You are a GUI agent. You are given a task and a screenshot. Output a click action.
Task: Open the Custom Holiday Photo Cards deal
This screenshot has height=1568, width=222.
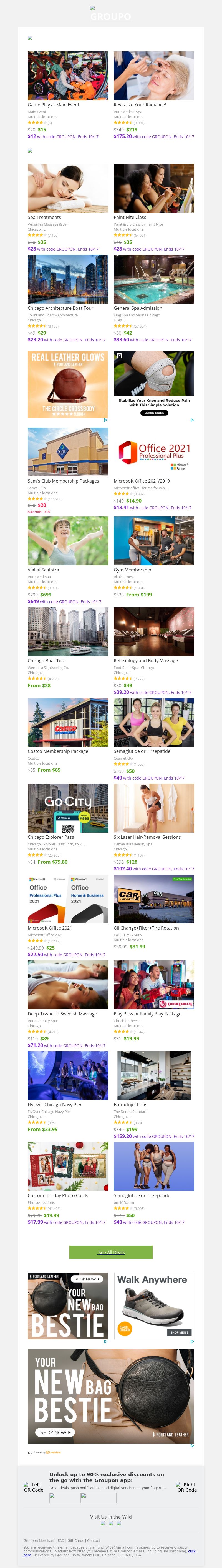click(x=67, y=1166)
